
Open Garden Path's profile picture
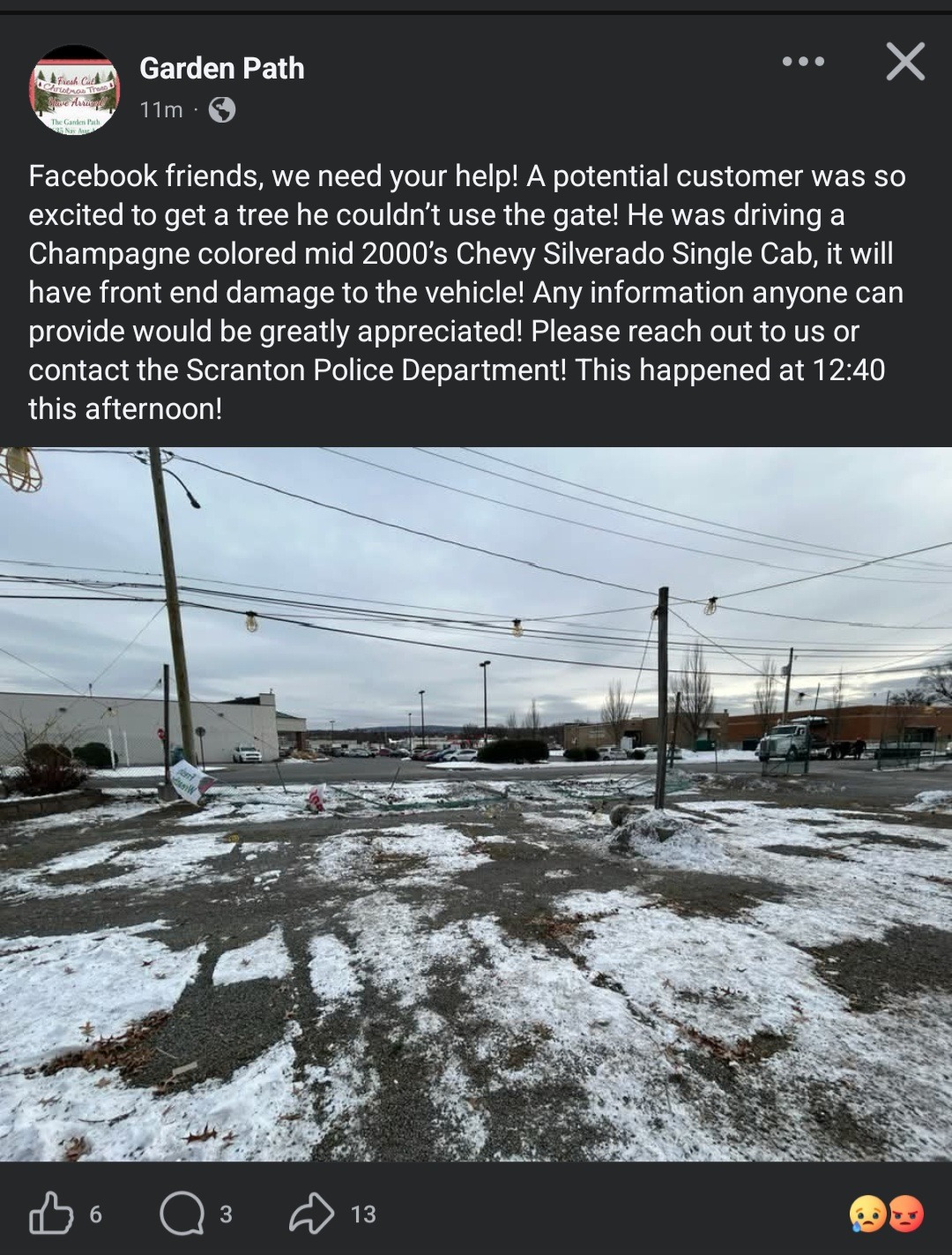(75, 90)
